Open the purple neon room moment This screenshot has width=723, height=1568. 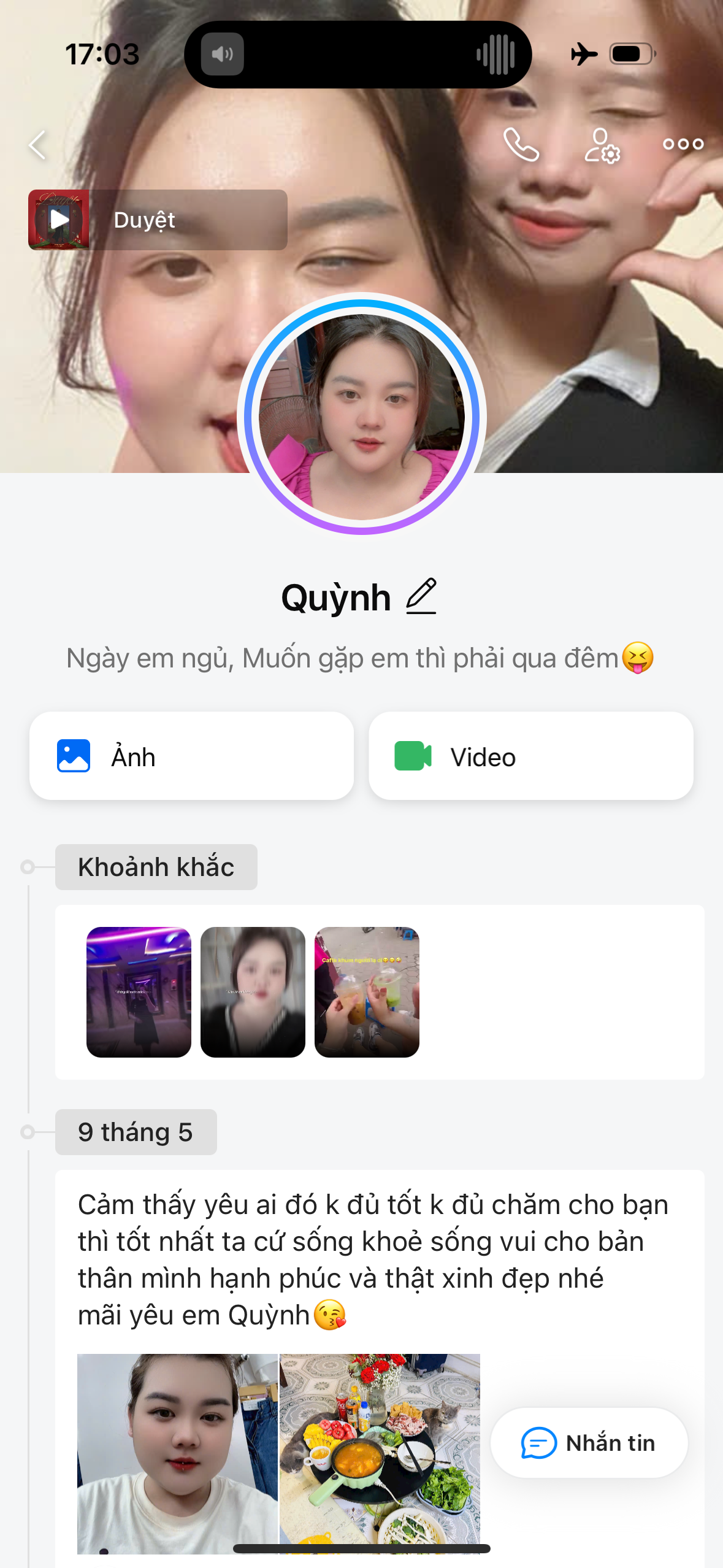tap(139, 991)
